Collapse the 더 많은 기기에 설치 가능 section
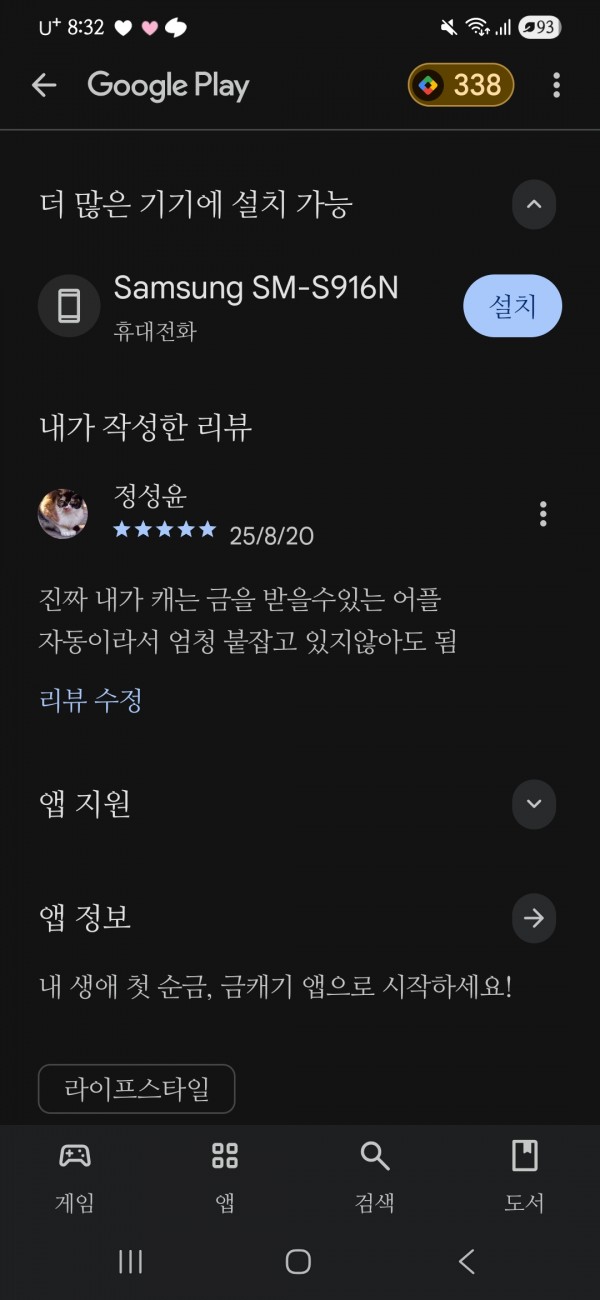Viewport: 600px width, 1300px height. [x=534, y=205]
